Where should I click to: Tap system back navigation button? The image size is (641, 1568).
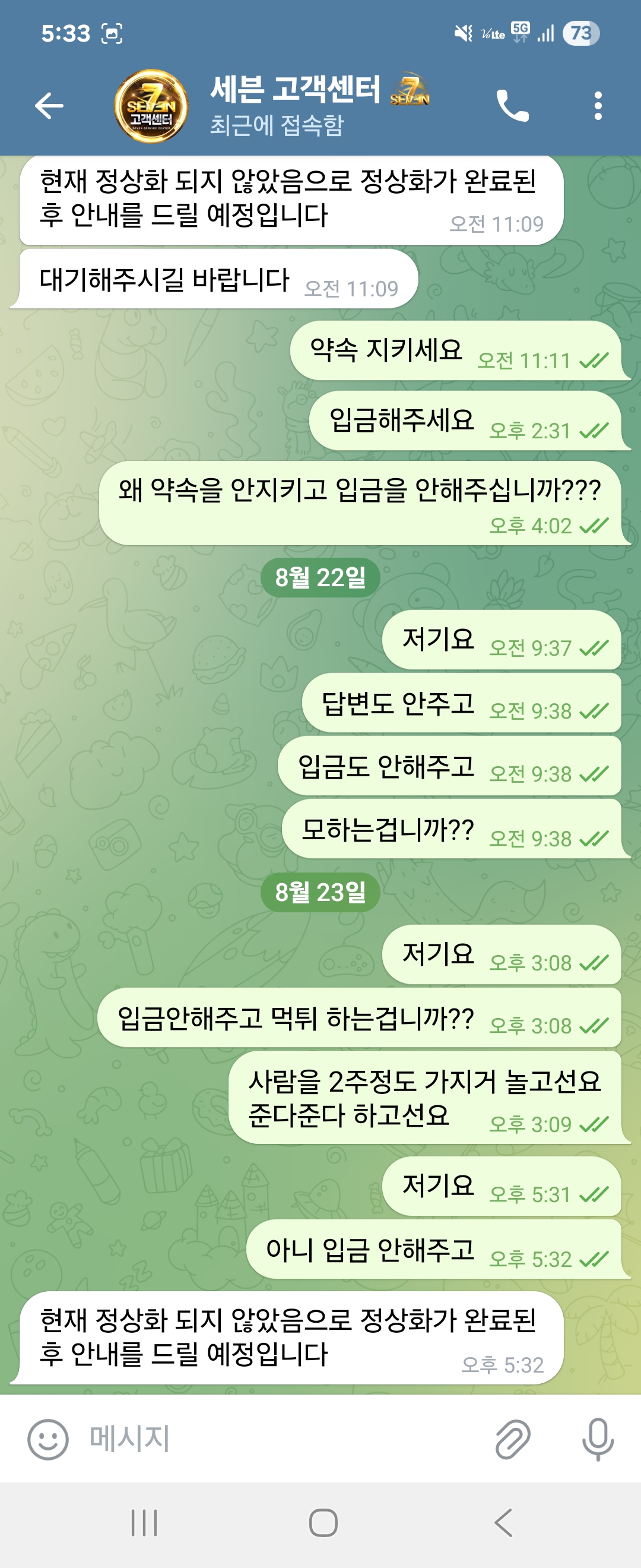[x=503, y=1523]
